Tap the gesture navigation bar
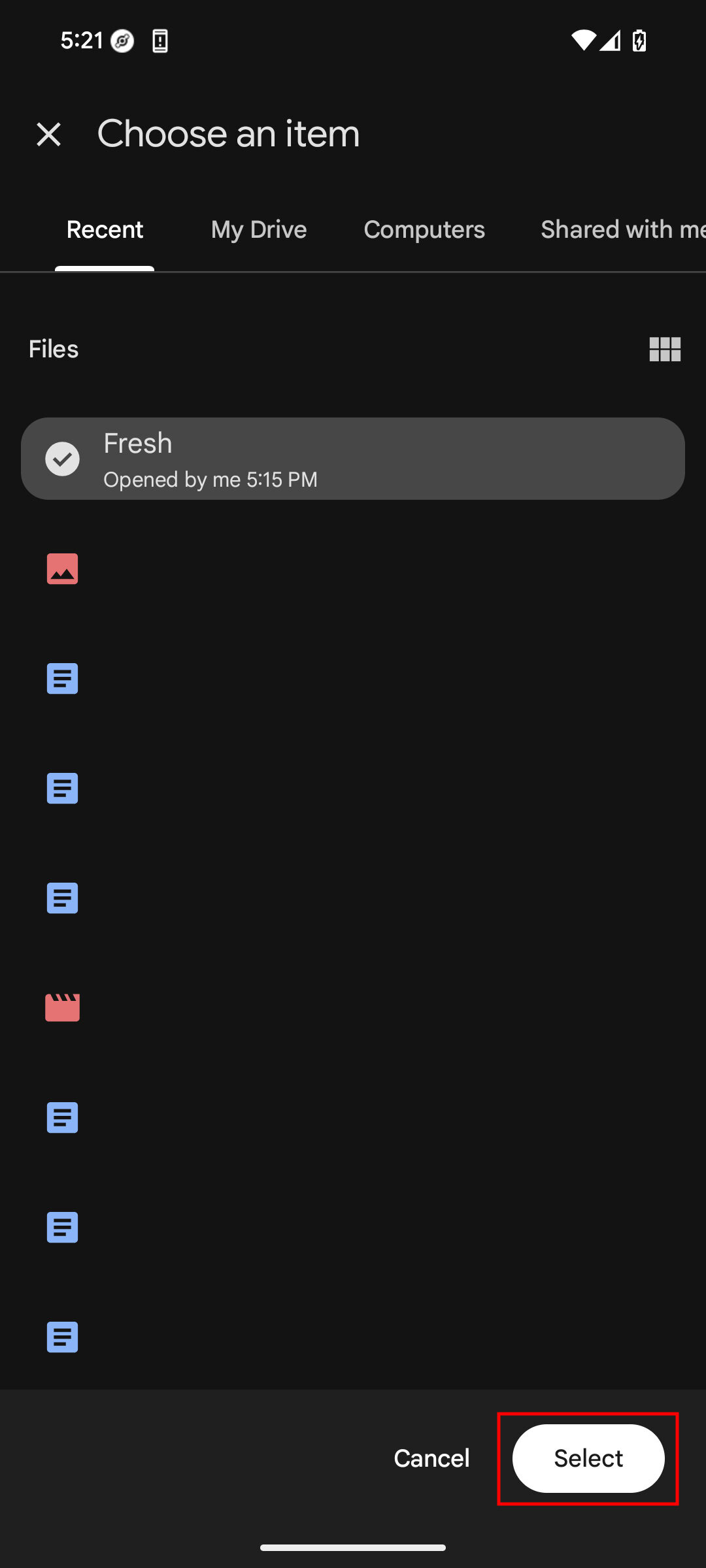The height and width of the screenshot is (1568, 706). pos(353,1546)
